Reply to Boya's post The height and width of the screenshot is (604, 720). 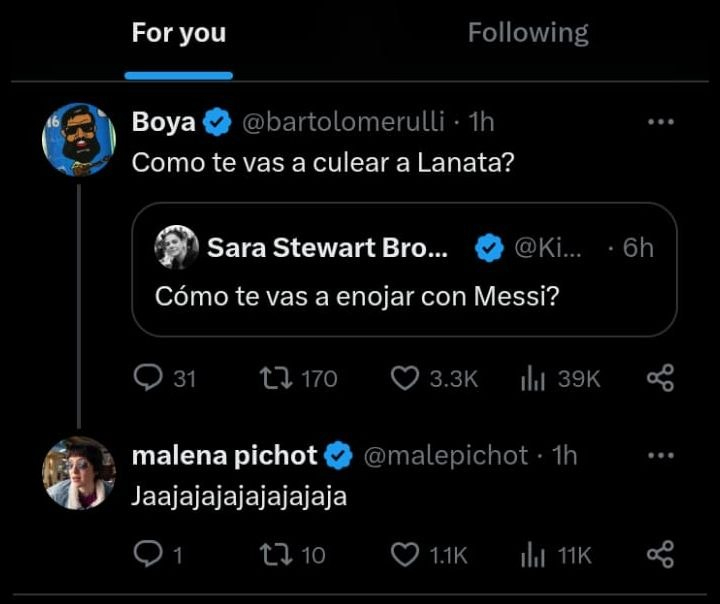149,378
